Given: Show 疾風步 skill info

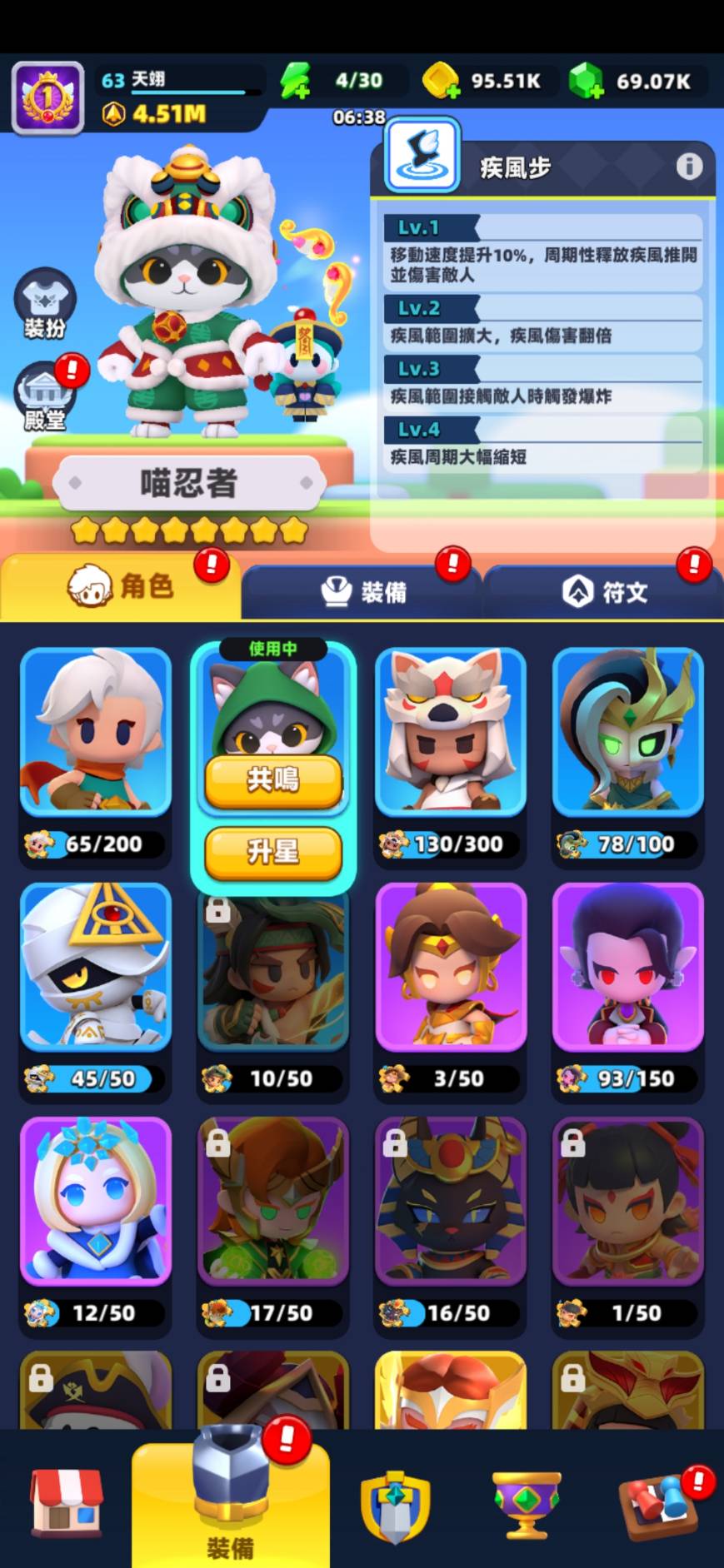Looking at the screenshot, I should pos(688,167).
